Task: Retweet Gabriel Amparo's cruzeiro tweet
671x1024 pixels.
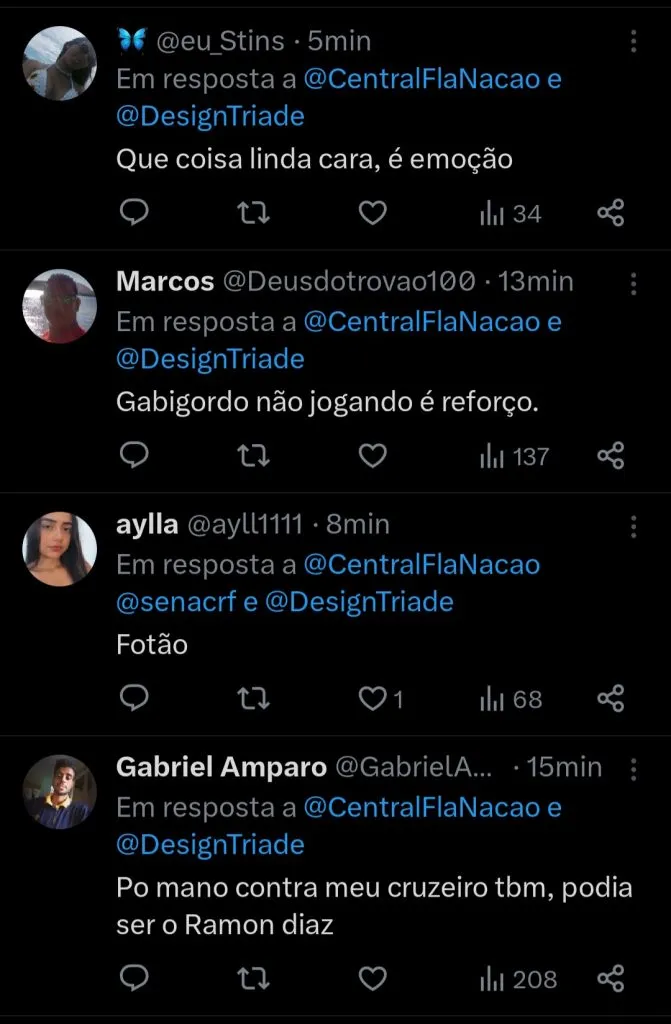Action: pos(254,979)
